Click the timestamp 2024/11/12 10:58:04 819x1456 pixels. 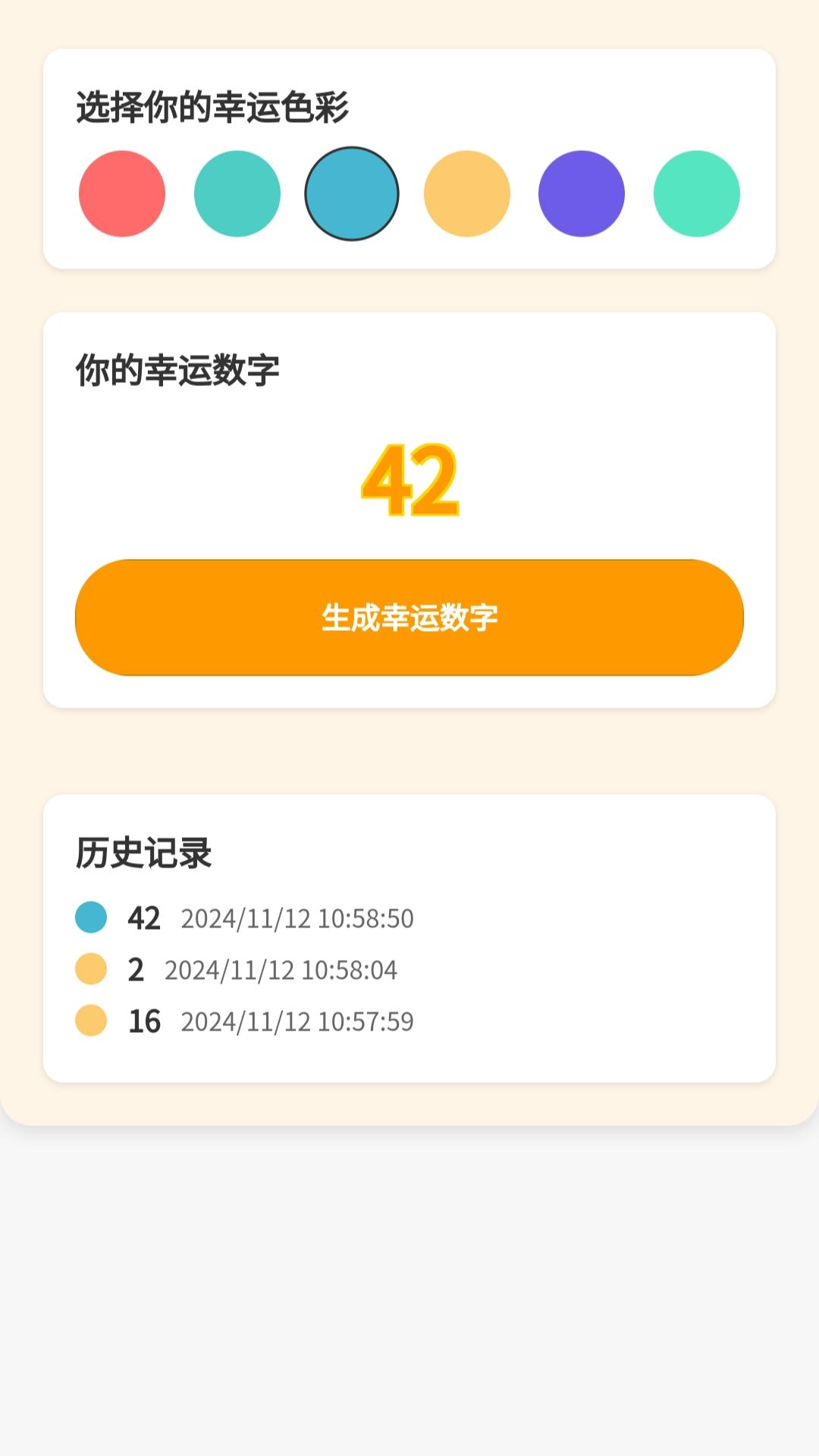(281, 970)
